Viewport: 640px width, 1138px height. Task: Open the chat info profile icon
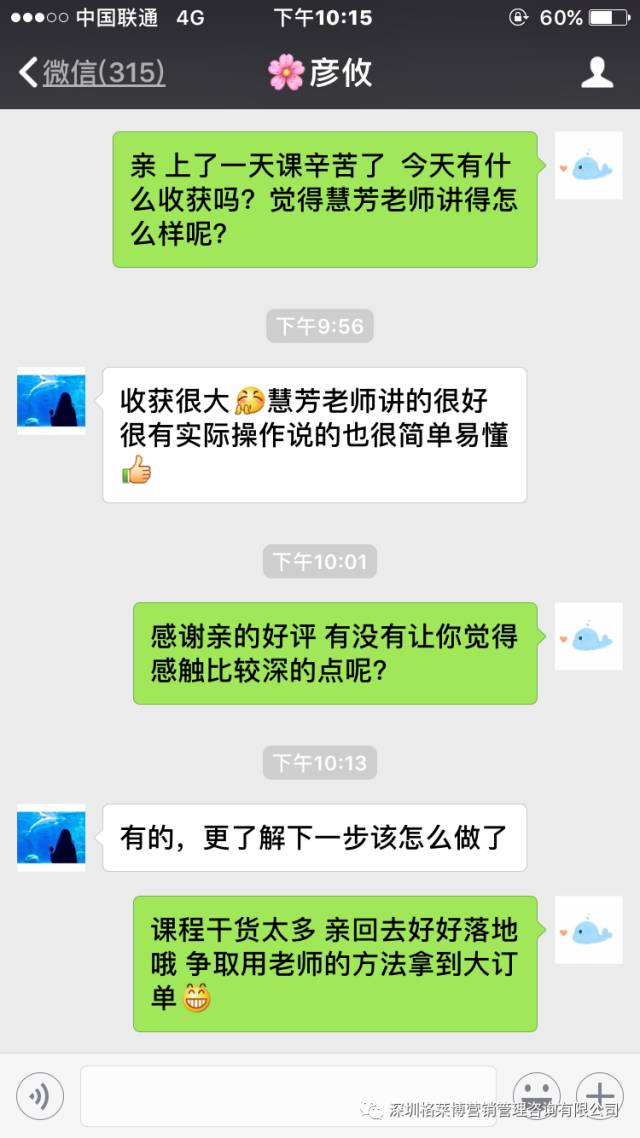[x=597, y=72]
